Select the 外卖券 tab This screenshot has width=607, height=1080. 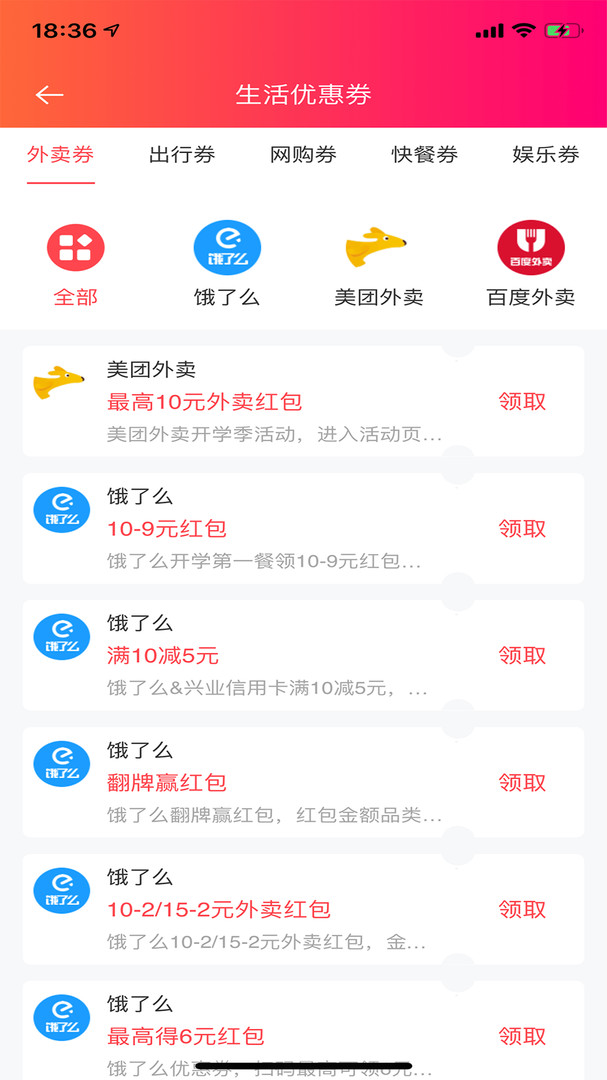tap(61, 155)
